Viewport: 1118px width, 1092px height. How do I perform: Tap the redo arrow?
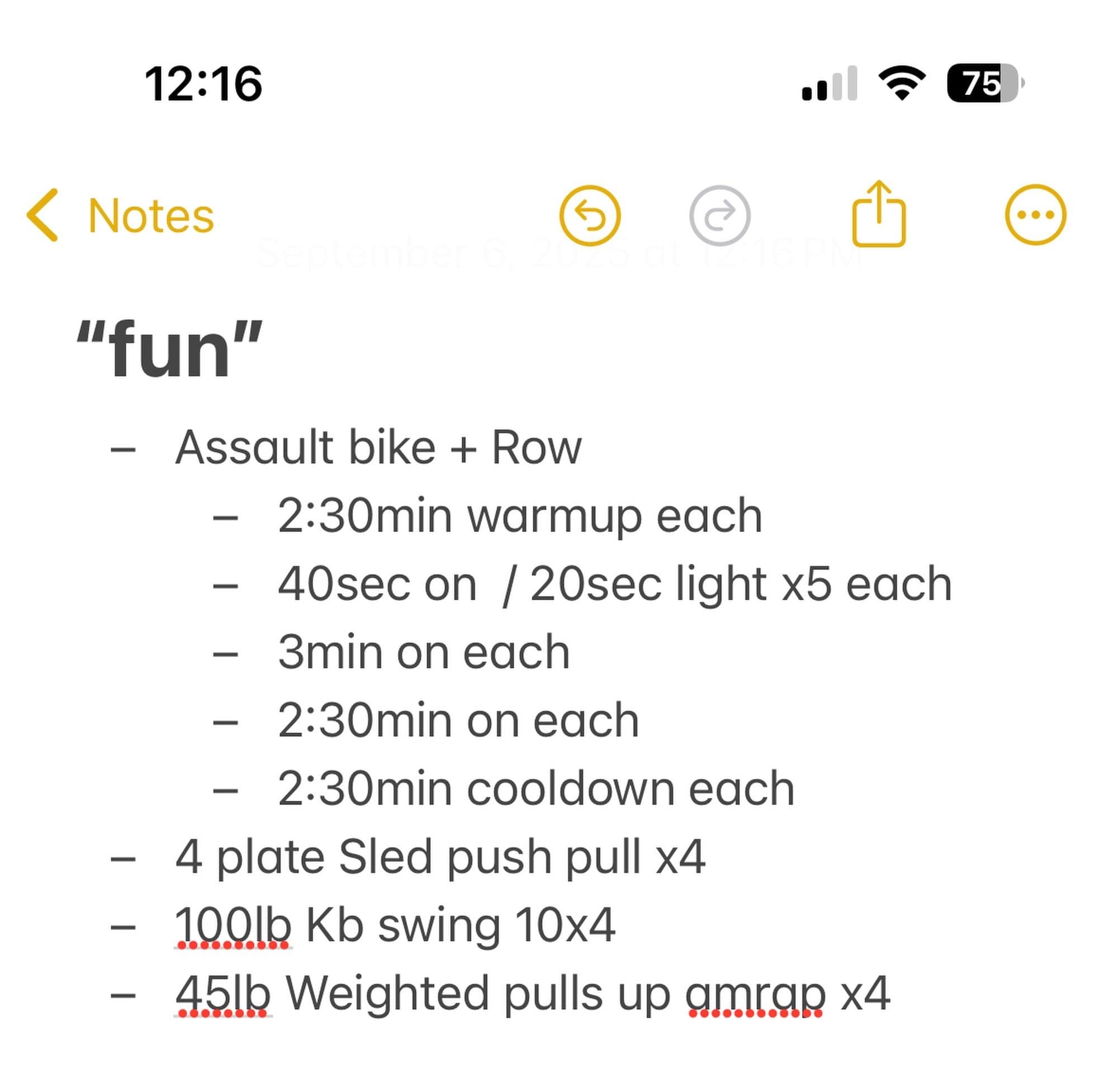(719, 216)
